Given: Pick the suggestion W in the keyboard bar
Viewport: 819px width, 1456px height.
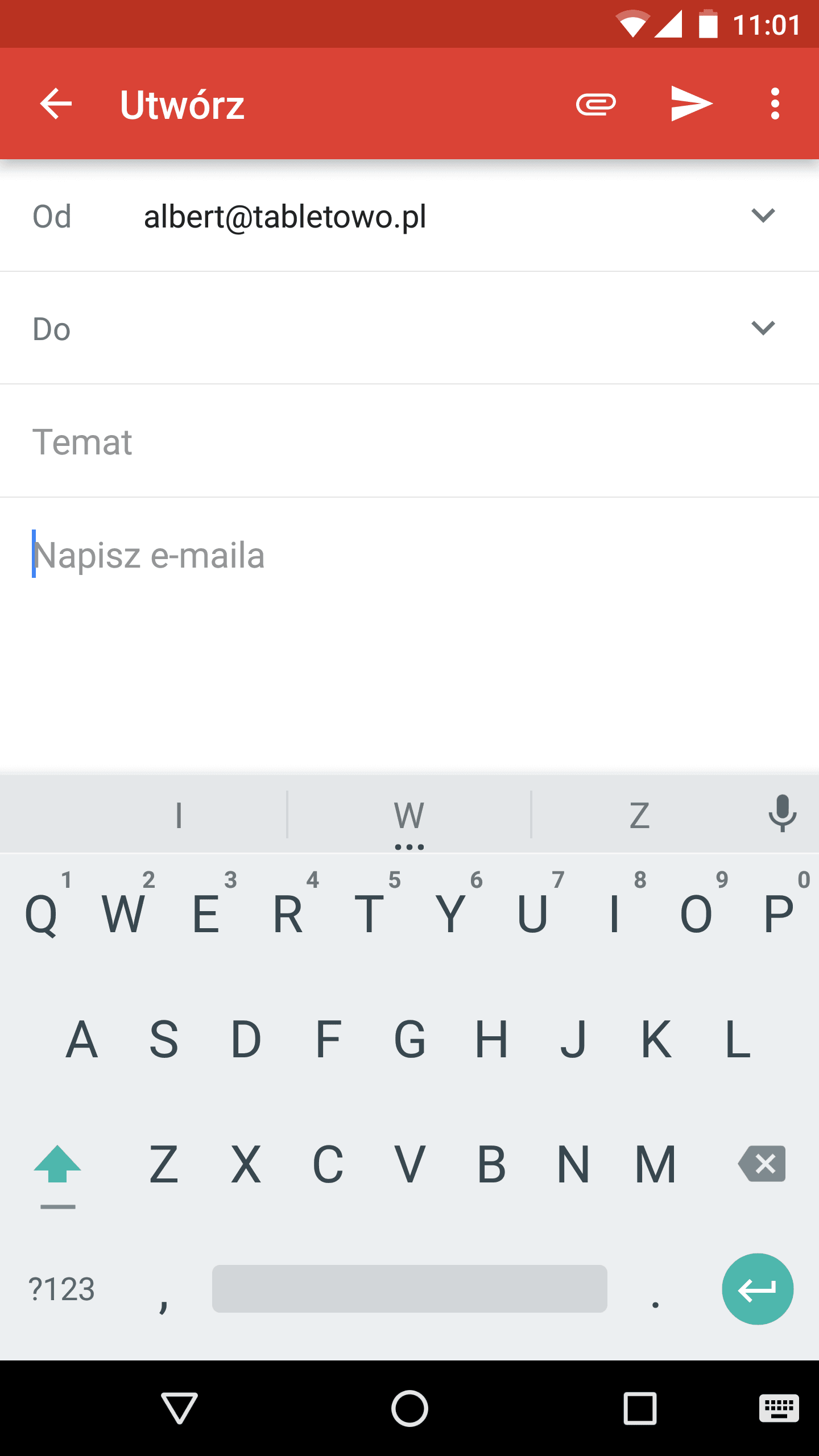Looking at the screenshot, I should coord(409,815).
